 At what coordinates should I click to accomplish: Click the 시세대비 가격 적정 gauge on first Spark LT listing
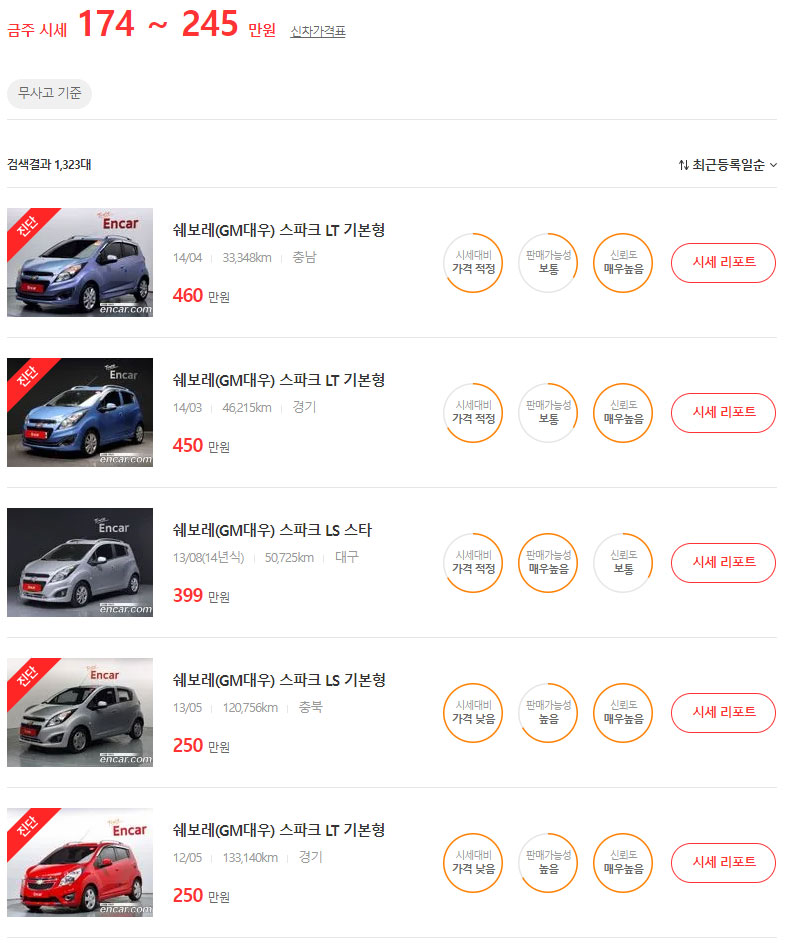tap(473, 263)
